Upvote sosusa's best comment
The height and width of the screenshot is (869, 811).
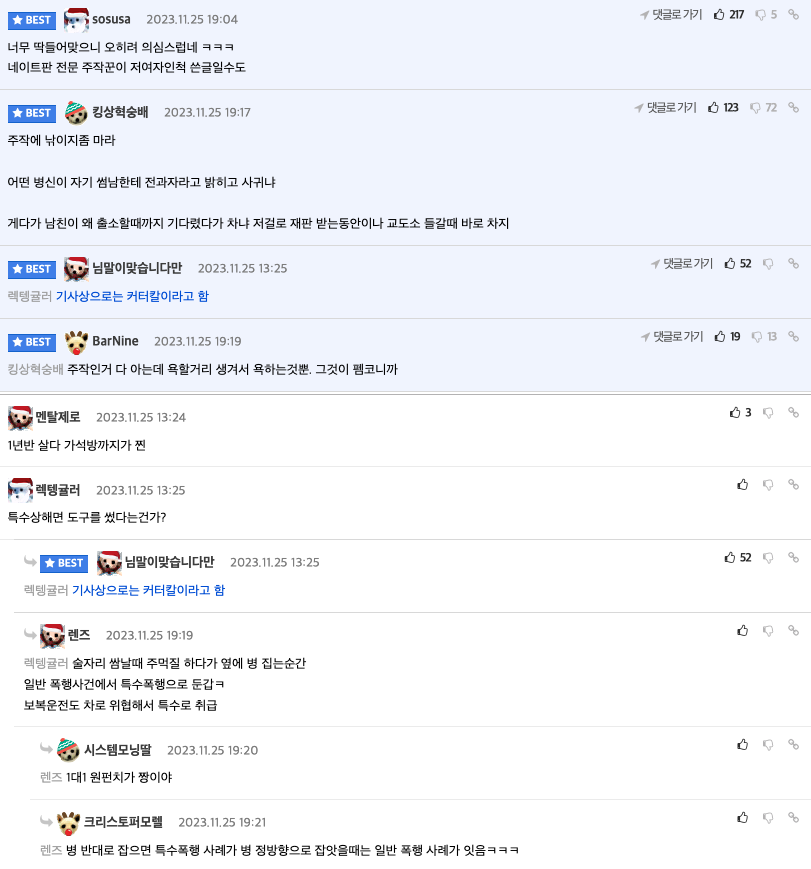pyautogui.click(x=720, y=15)
